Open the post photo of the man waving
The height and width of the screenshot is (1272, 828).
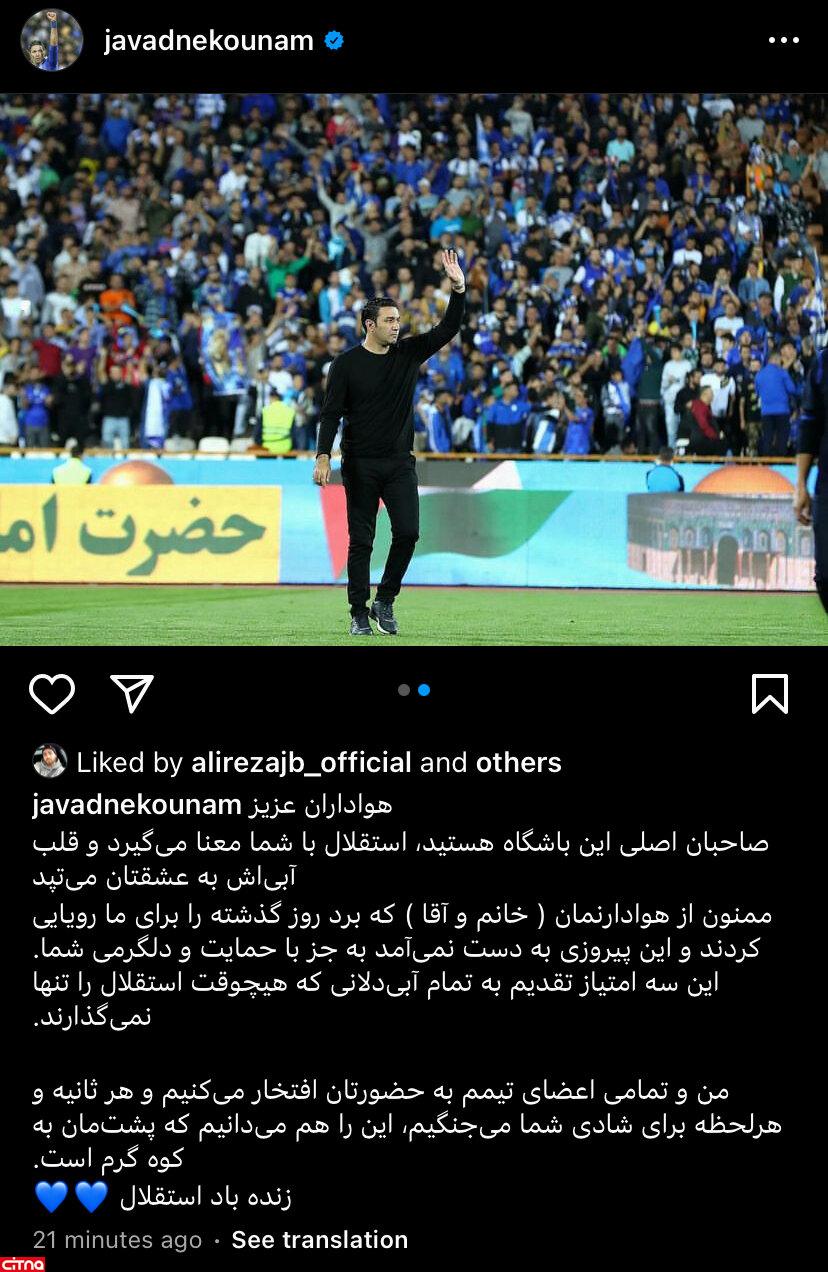pos(414,370)
